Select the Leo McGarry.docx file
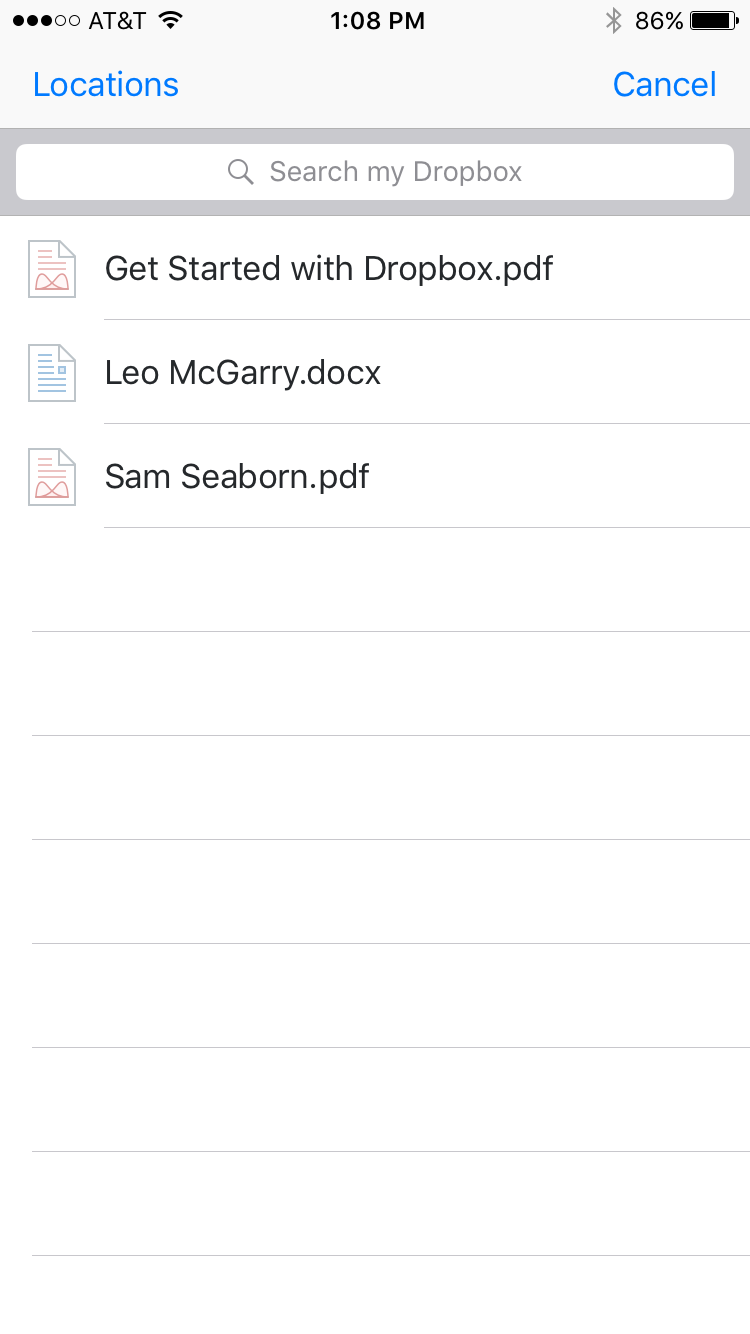Screen dimensions: 750x1334 (x=375, y=372)
